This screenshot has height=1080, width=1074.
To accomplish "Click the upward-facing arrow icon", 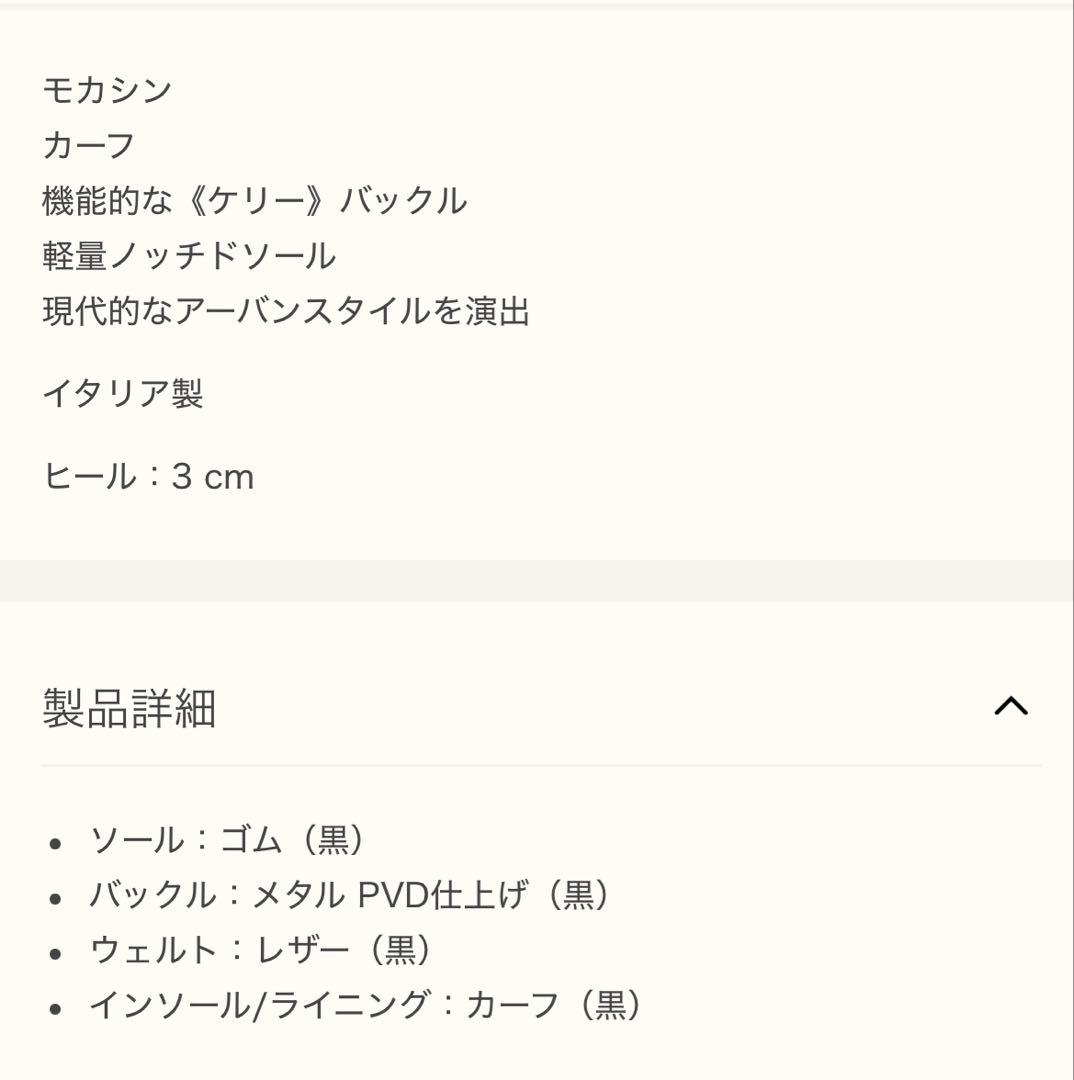I will 1012,705.
